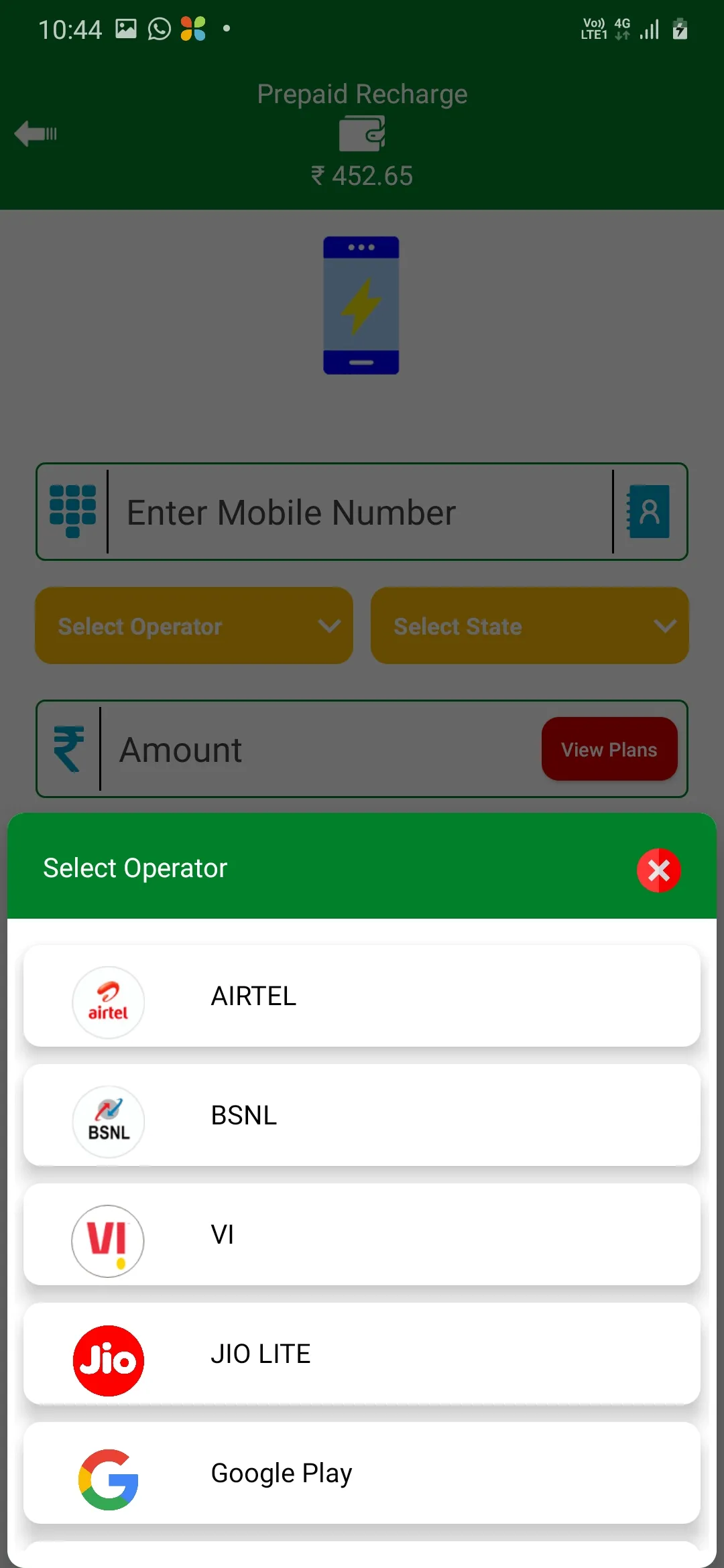Pick AIRTEL as the operator
This screenshot has height=1568, width=724.
tap(362, 996)
